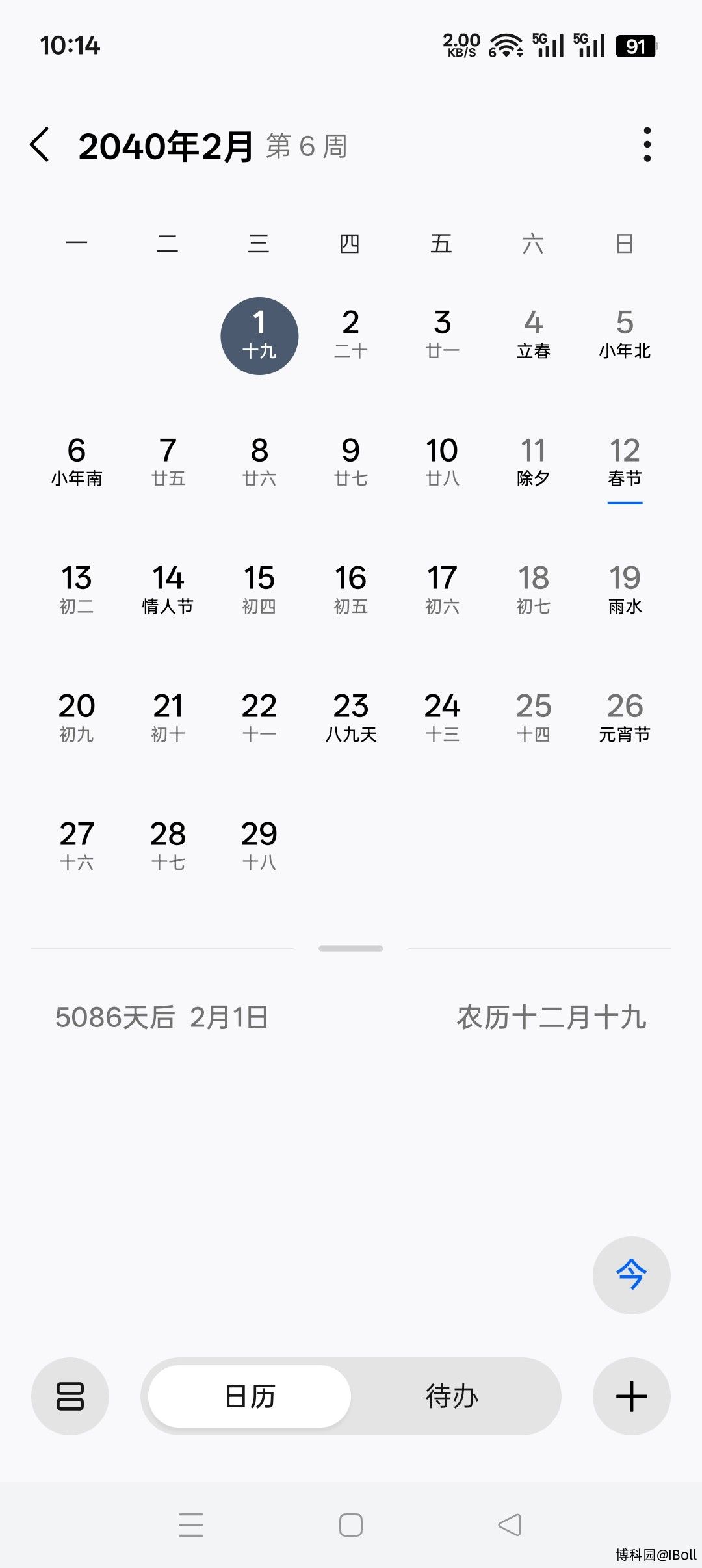Tap the calendar collapse handle bar

tap(351, 948)
